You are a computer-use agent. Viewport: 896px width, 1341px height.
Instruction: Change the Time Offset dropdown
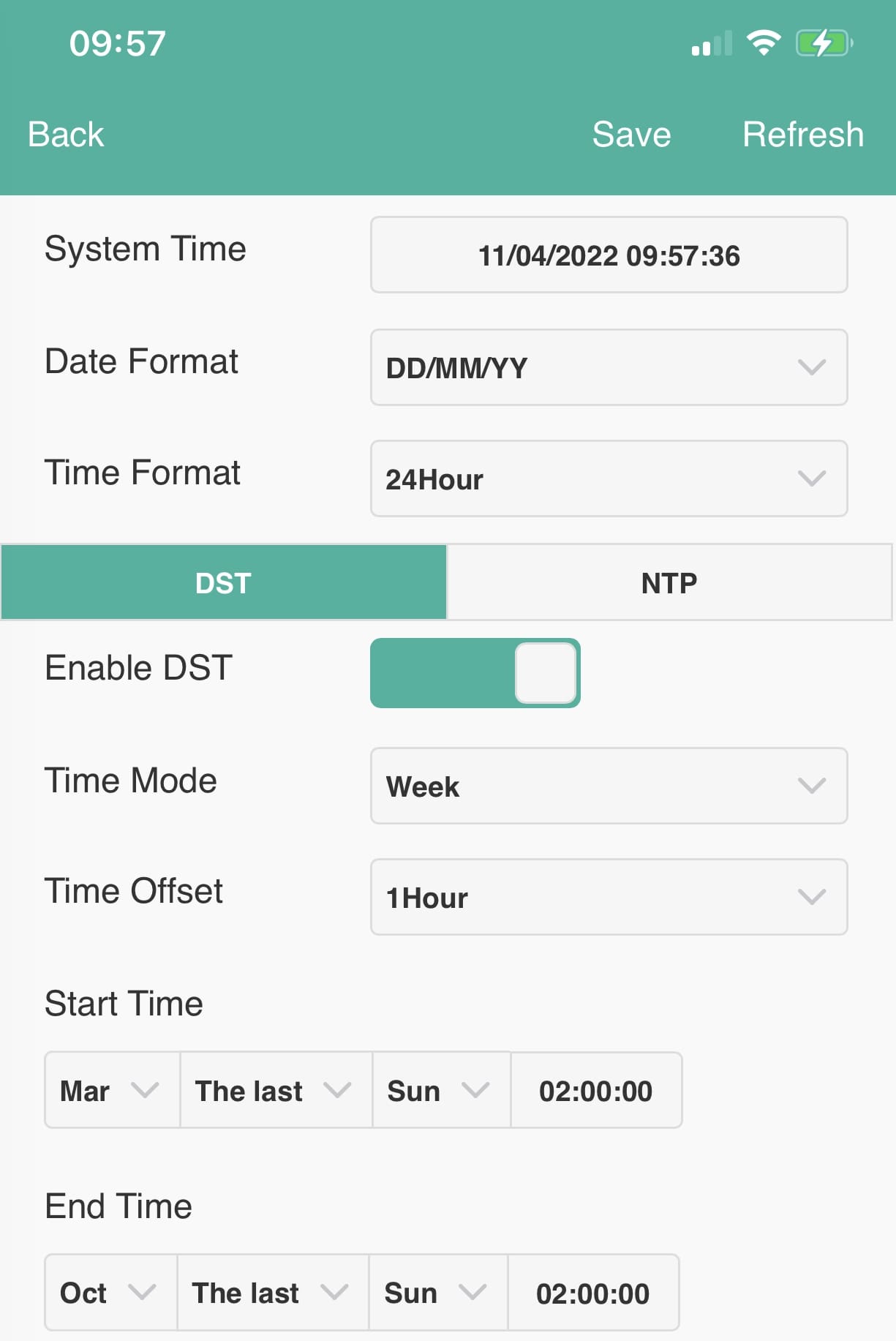(609, 898)
